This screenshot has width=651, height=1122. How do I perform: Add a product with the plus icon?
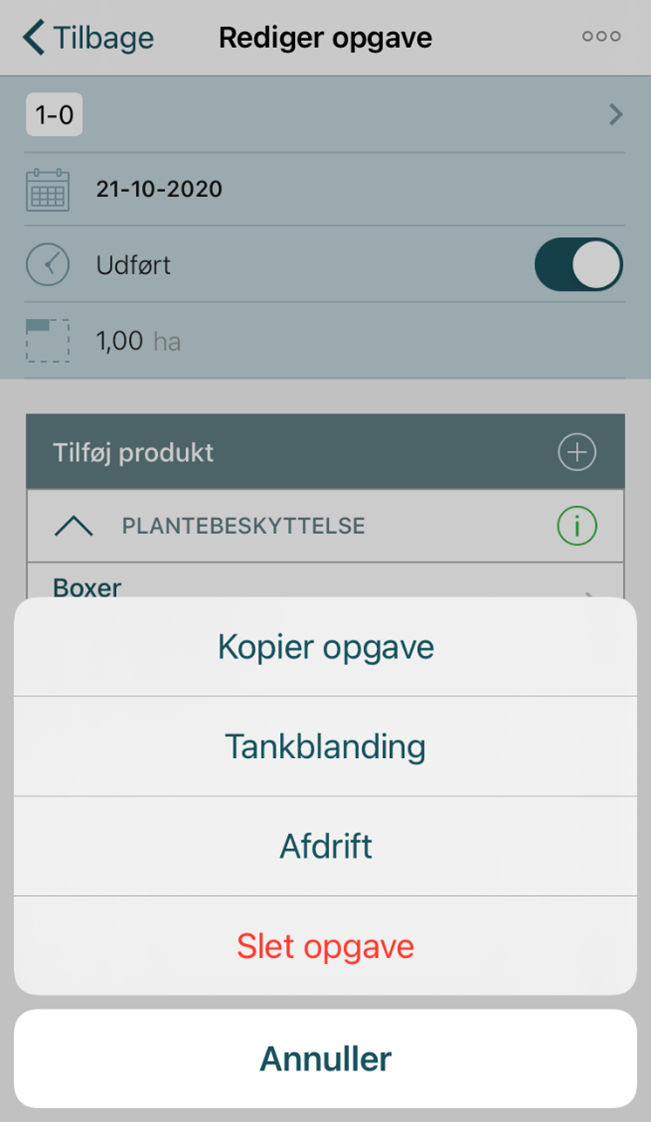[576, 452]
